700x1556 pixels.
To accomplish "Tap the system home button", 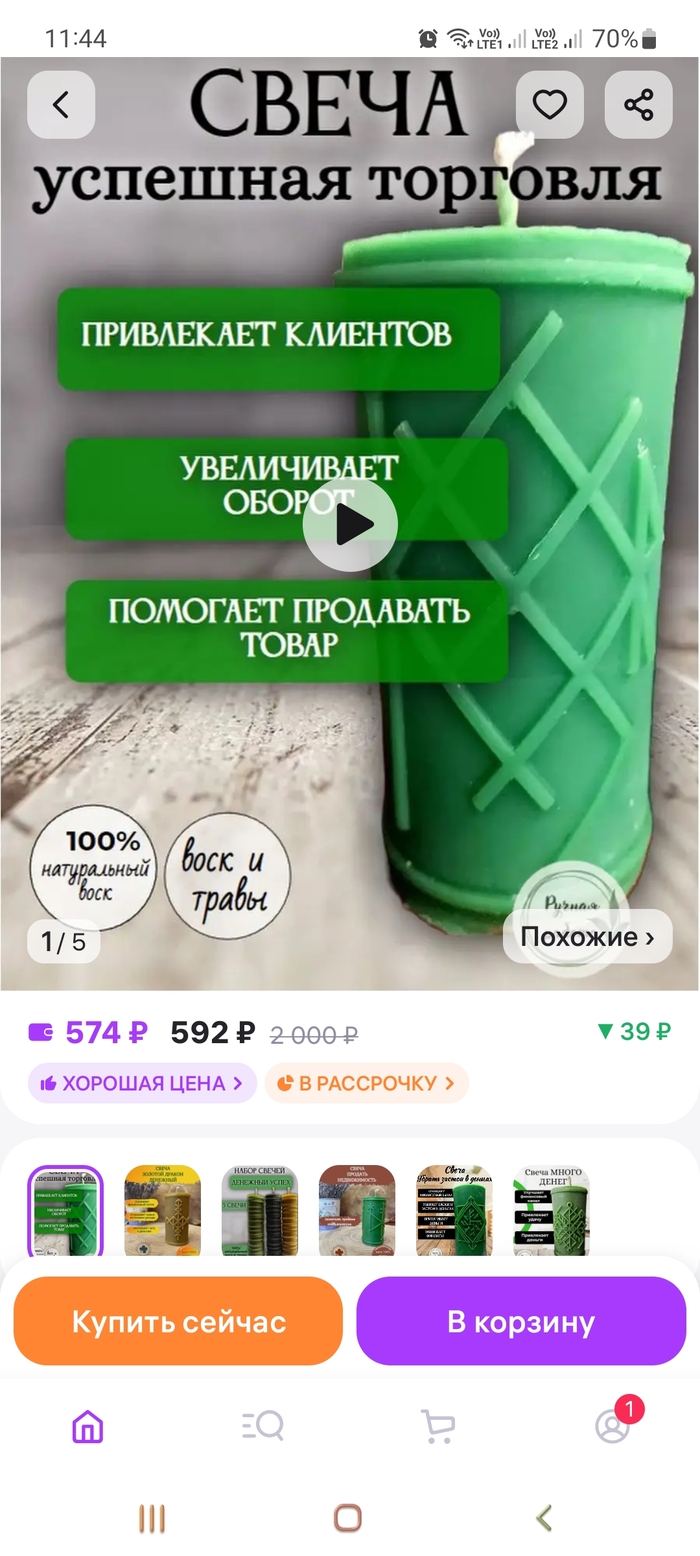I will pos(348,1519).
